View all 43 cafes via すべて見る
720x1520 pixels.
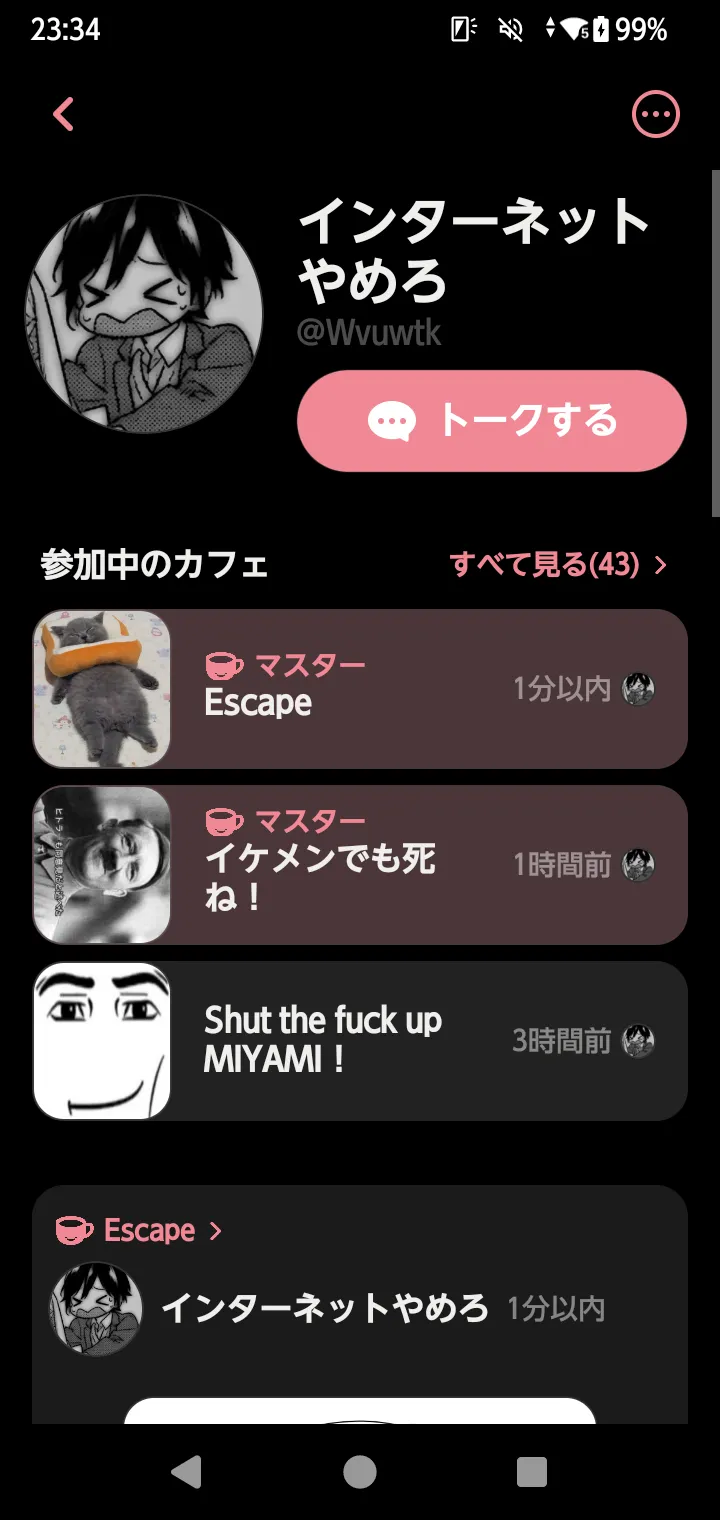click(557, 565)
